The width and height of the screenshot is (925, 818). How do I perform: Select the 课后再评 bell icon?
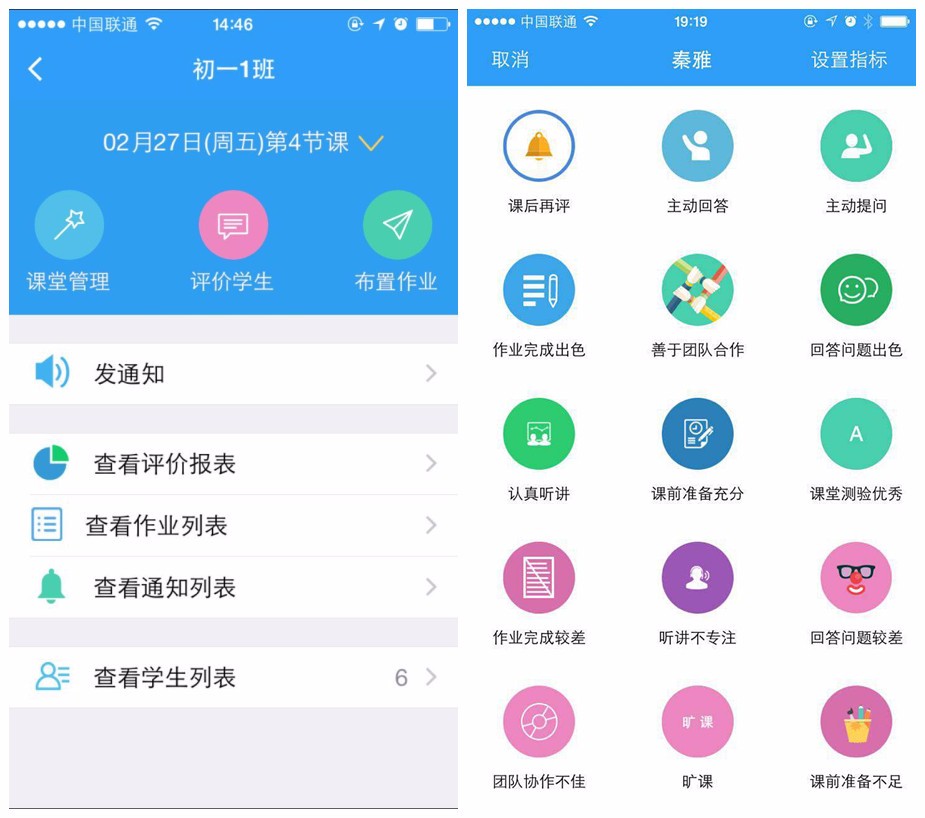click(539, 146)
